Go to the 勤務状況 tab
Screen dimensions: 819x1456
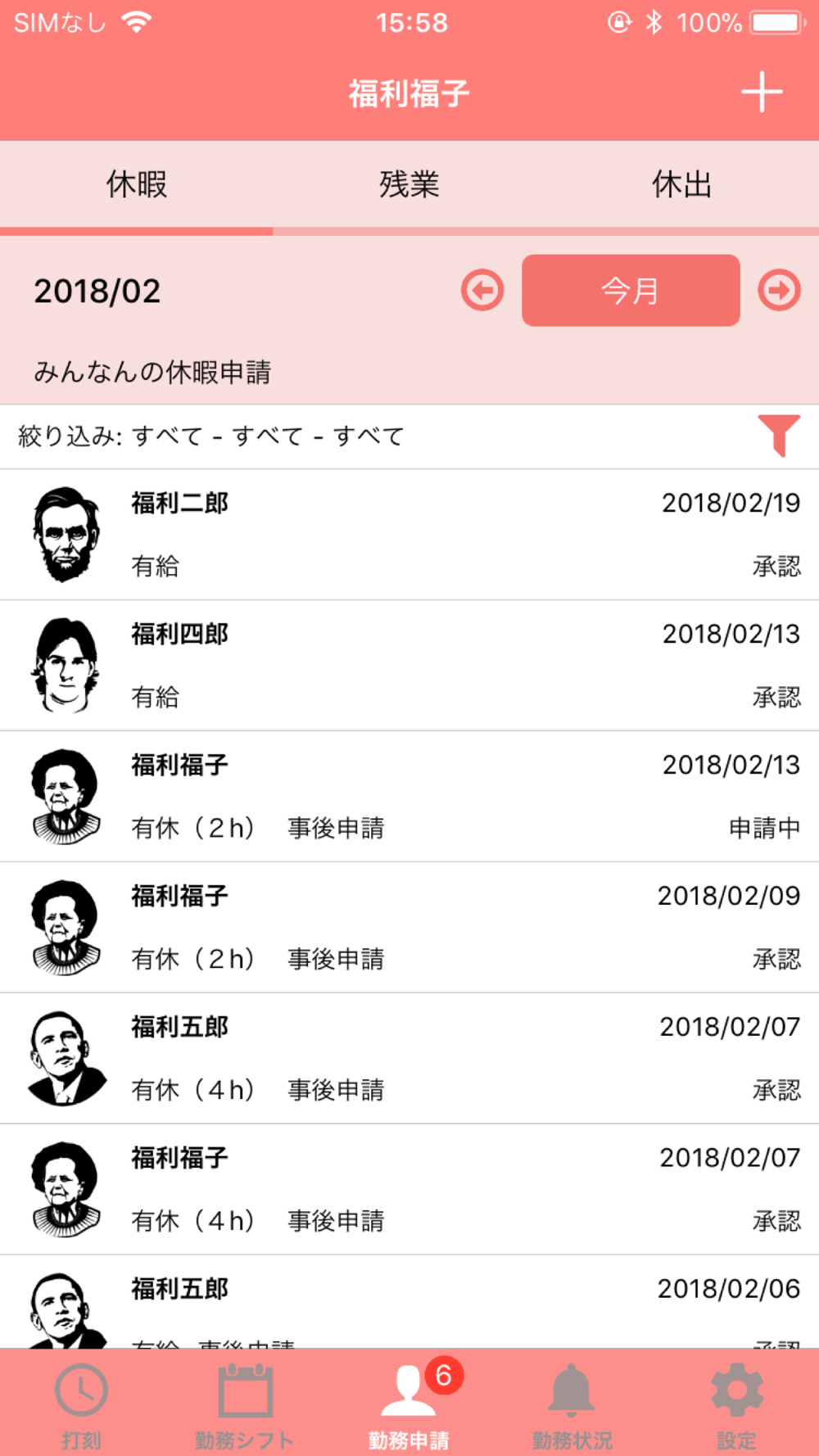[572, 1404]
